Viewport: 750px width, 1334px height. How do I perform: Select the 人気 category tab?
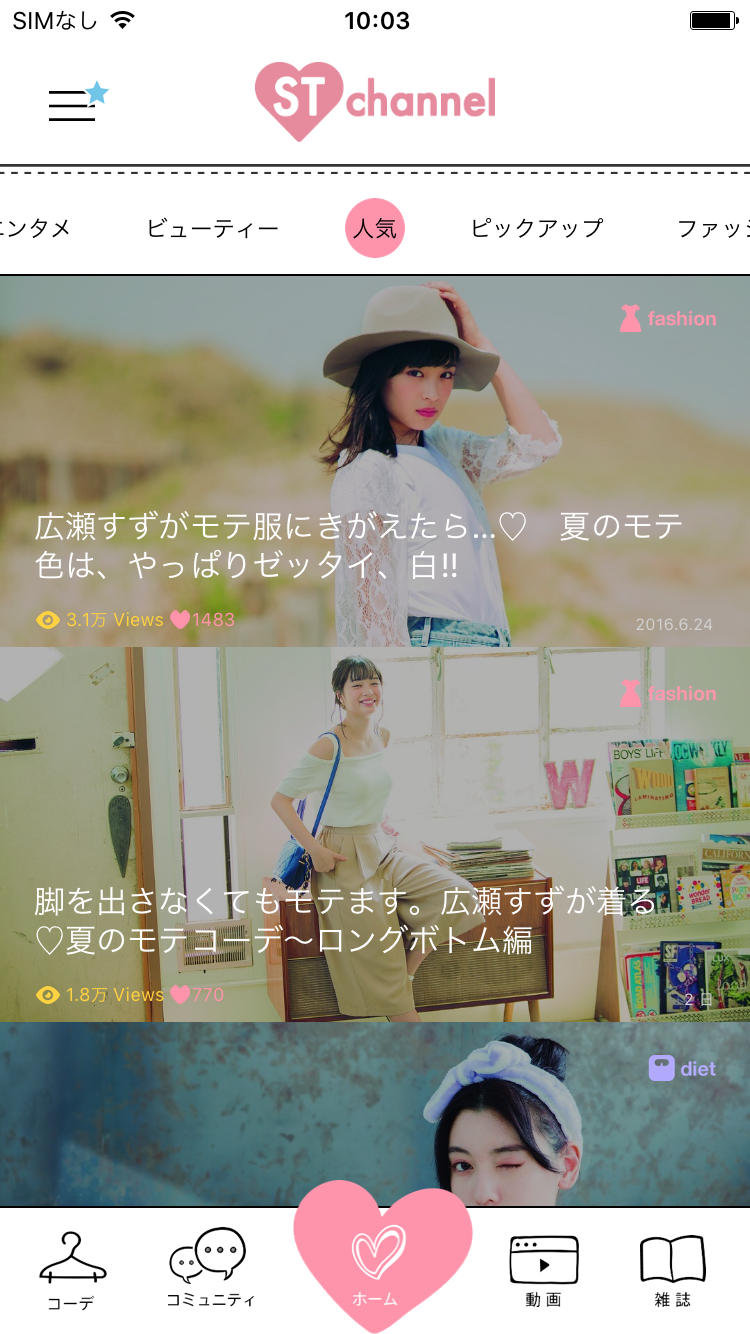[375, 228]
